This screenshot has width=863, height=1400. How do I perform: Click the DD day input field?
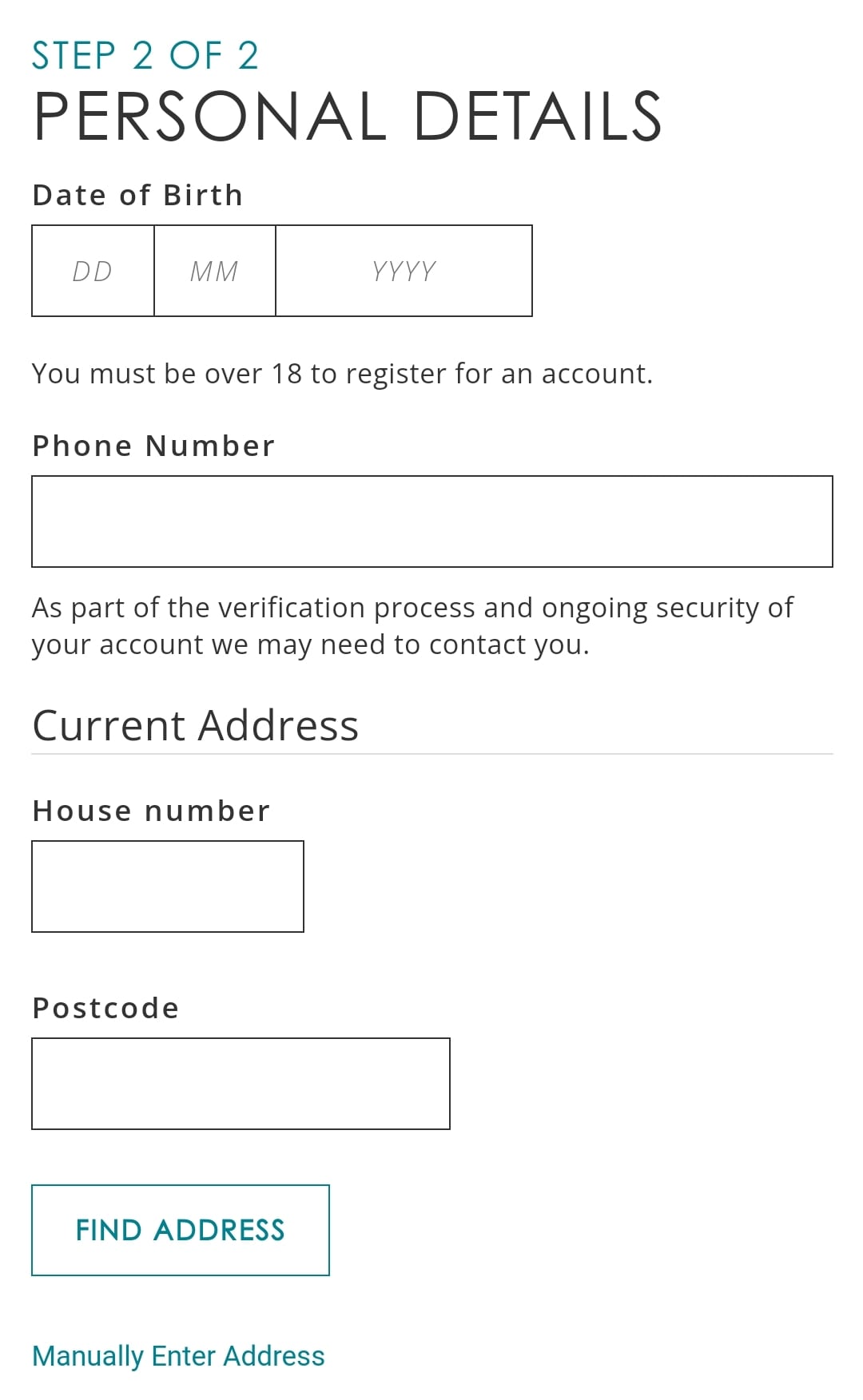(x=92, y=270)
